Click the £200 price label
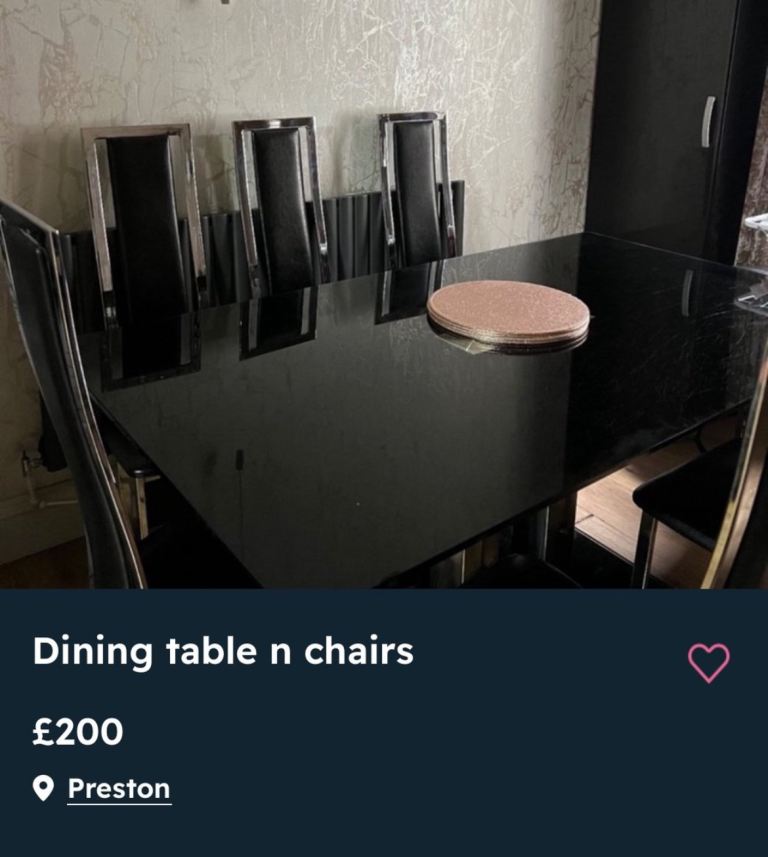This screenshot has height=857, width=768. tap(75, 731)
